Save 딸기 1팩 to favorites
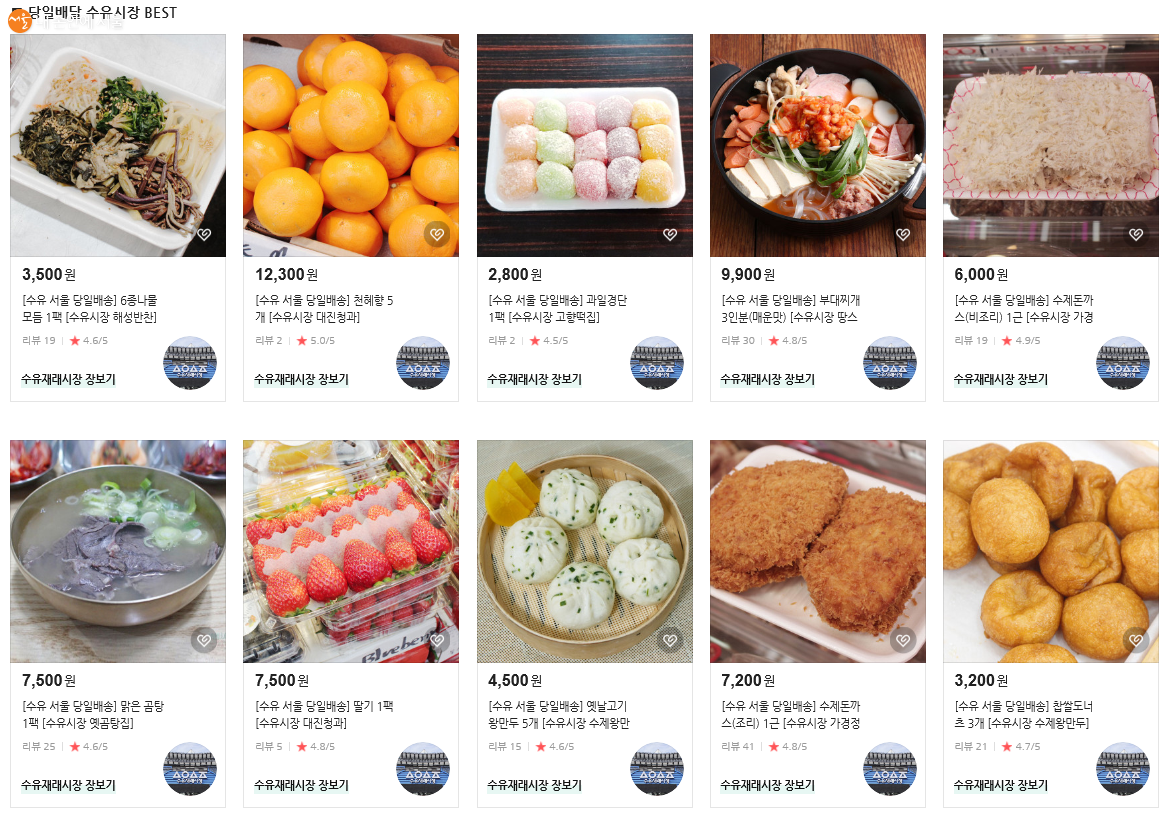 click(x=436, y=640)
